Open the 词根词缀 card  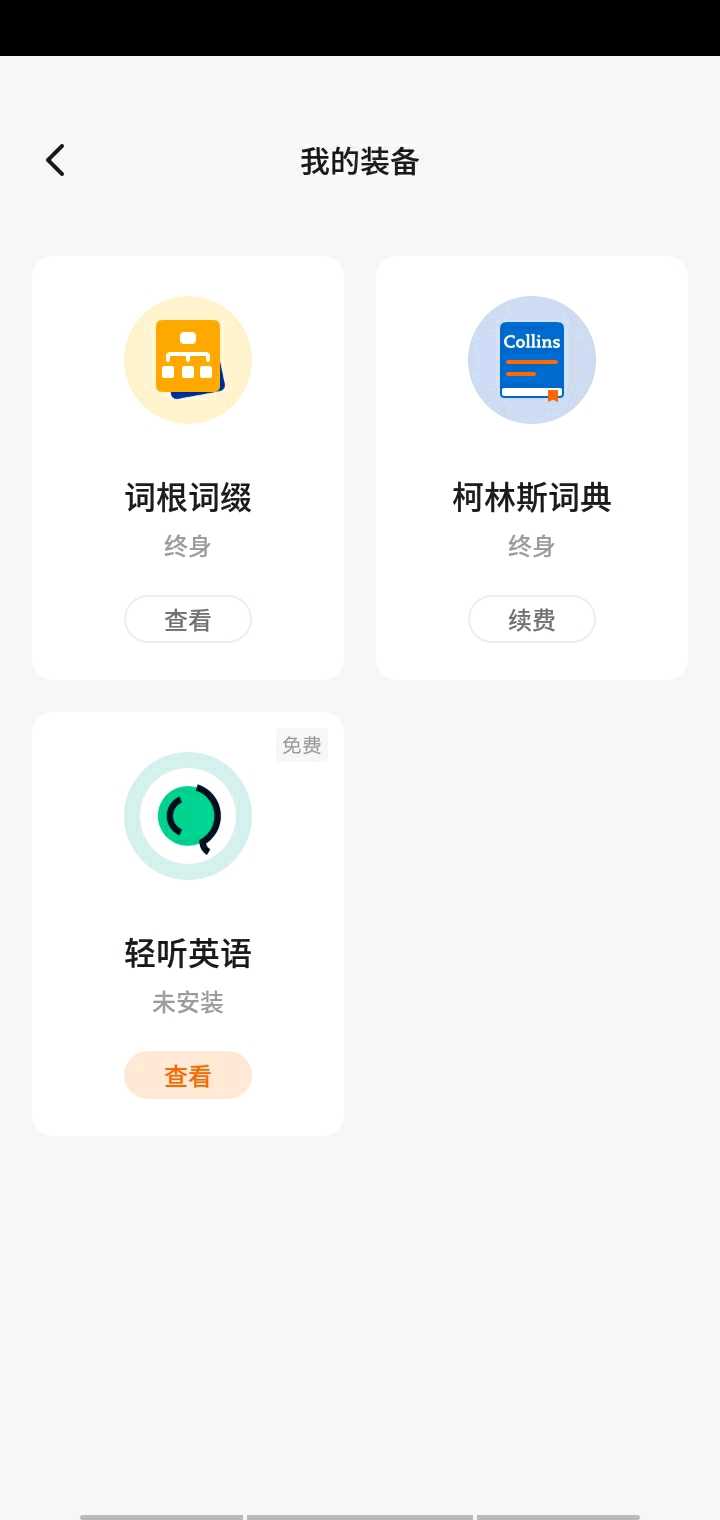tap(188, 468)
